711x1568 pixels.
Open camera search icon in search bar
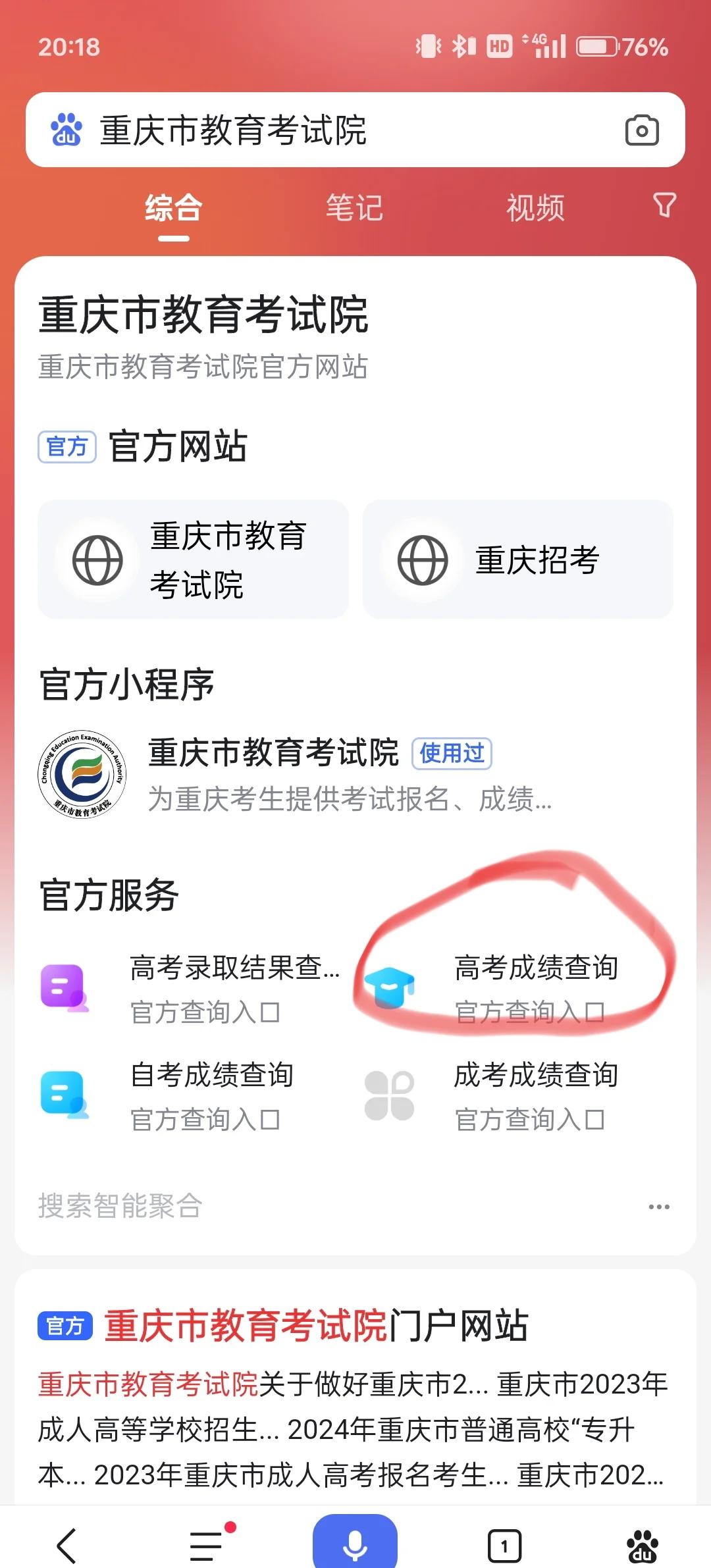point(641,130)
